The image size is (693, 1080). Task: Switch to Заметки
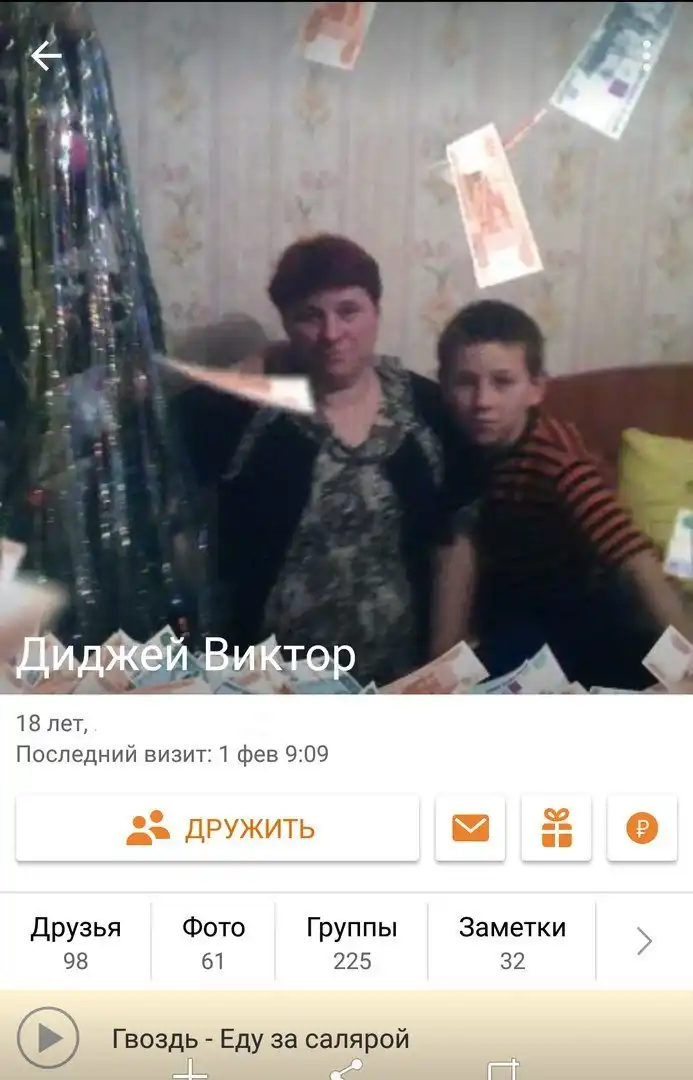[x=512, y=942]
